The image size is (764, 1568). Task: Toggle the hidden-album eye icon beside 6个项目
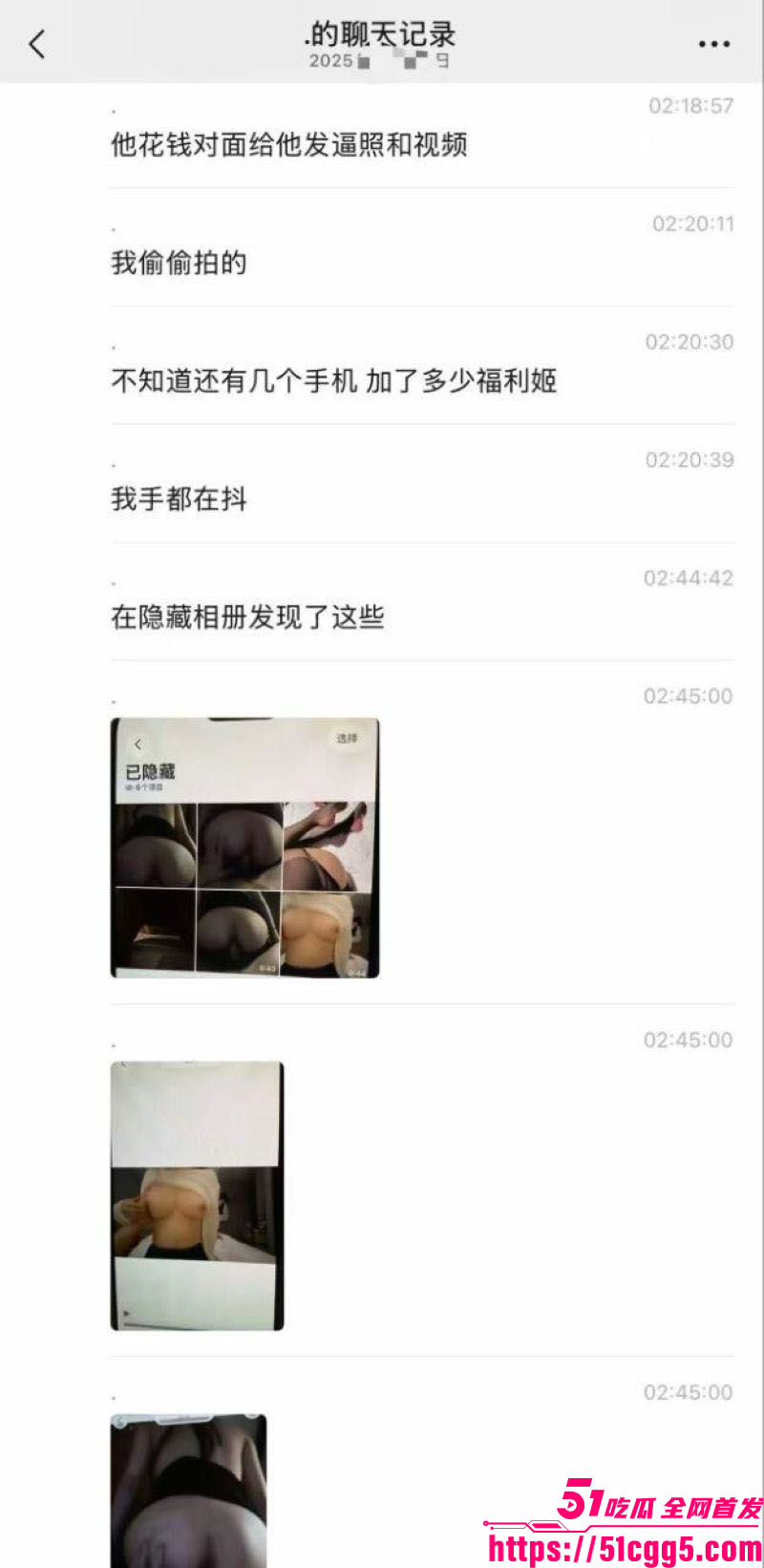(127, 785)
